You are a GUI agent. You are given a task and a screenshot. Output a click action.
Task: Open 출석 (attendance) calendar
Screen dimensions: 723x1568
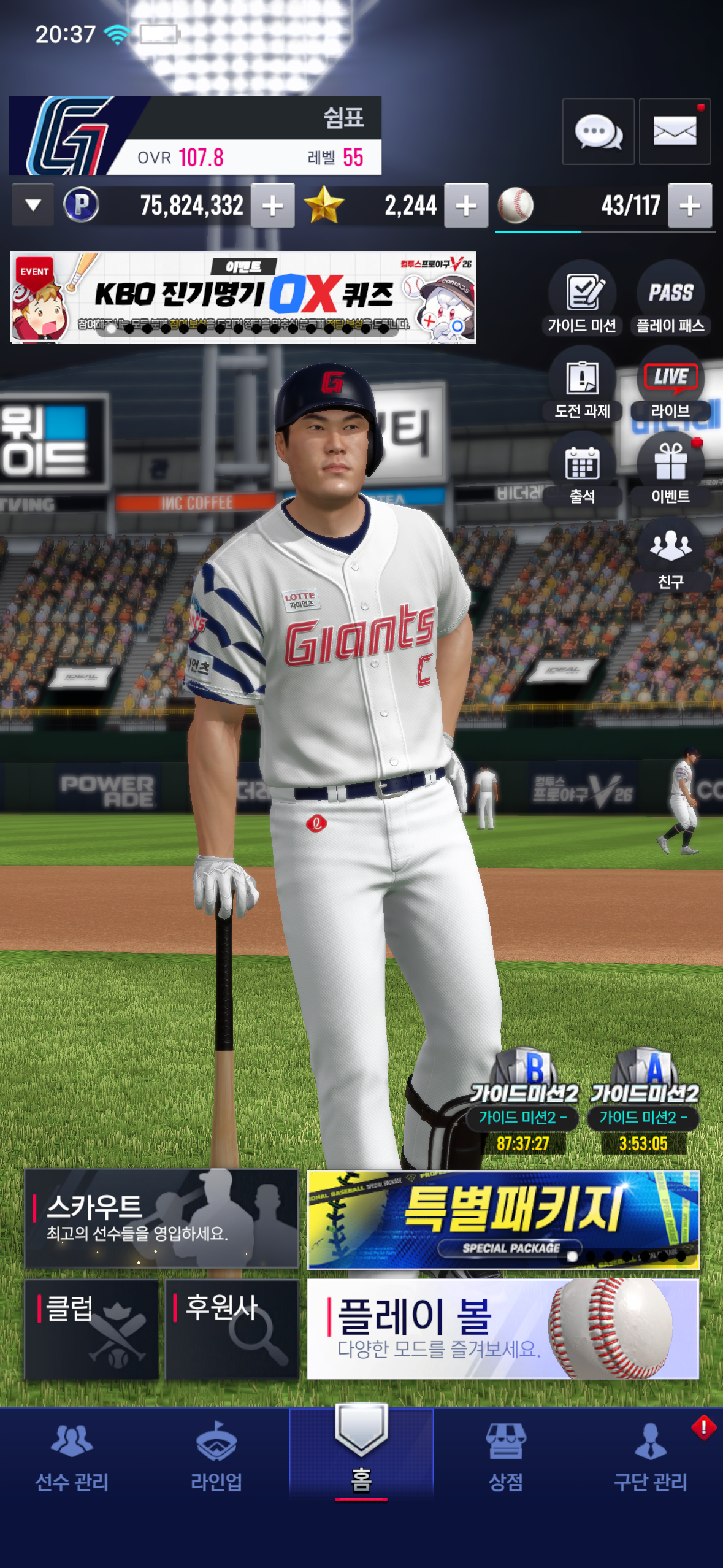tap(582, 470)
